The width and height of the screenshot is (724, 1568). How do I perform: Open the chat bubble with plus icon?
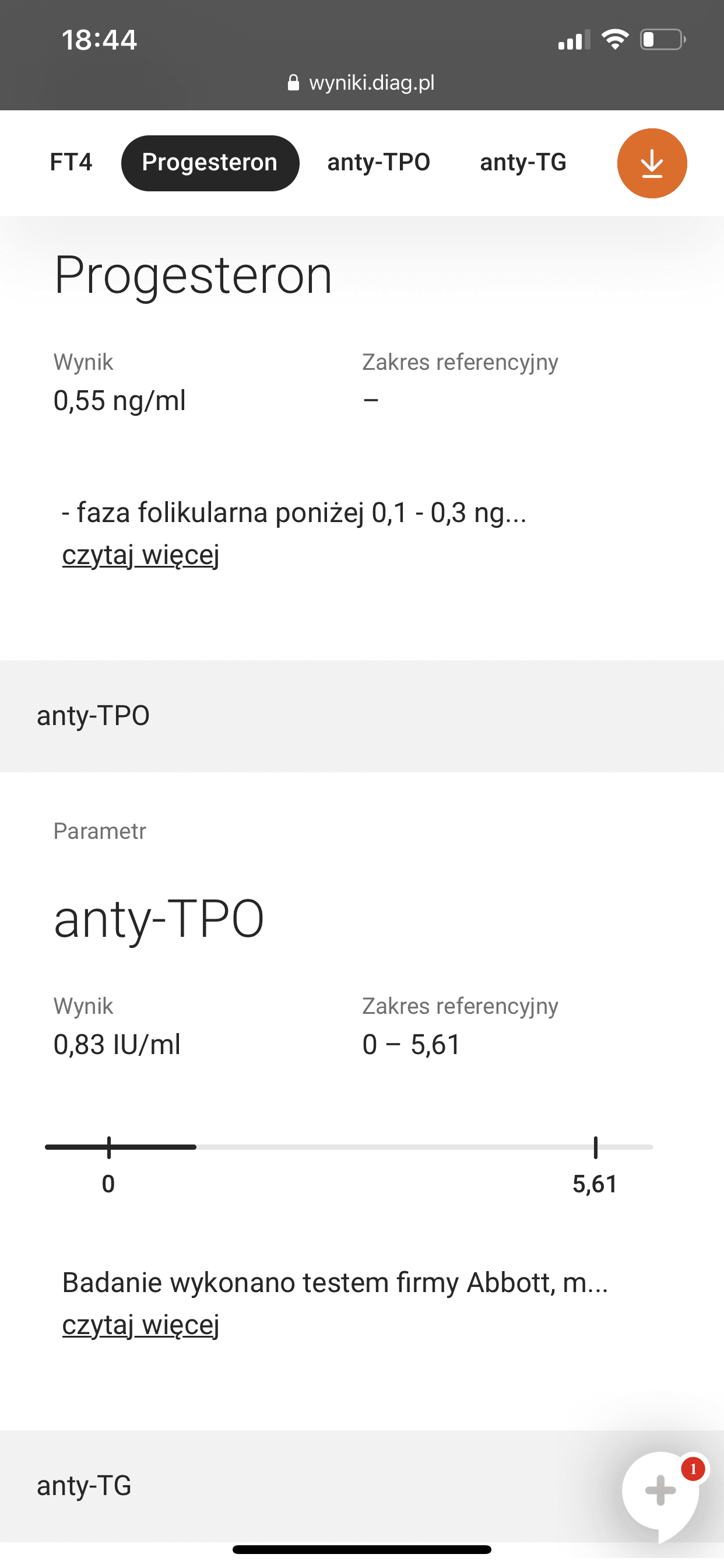pos(660,1492)
